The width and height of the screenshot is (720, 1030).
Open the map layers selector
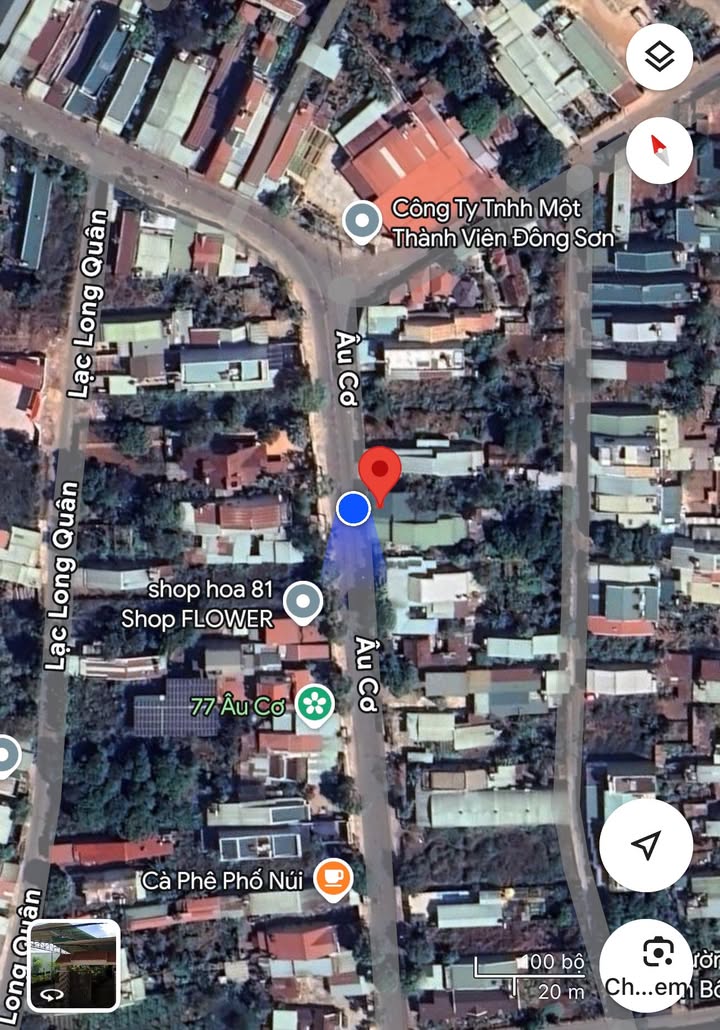[x=659, y=56]
